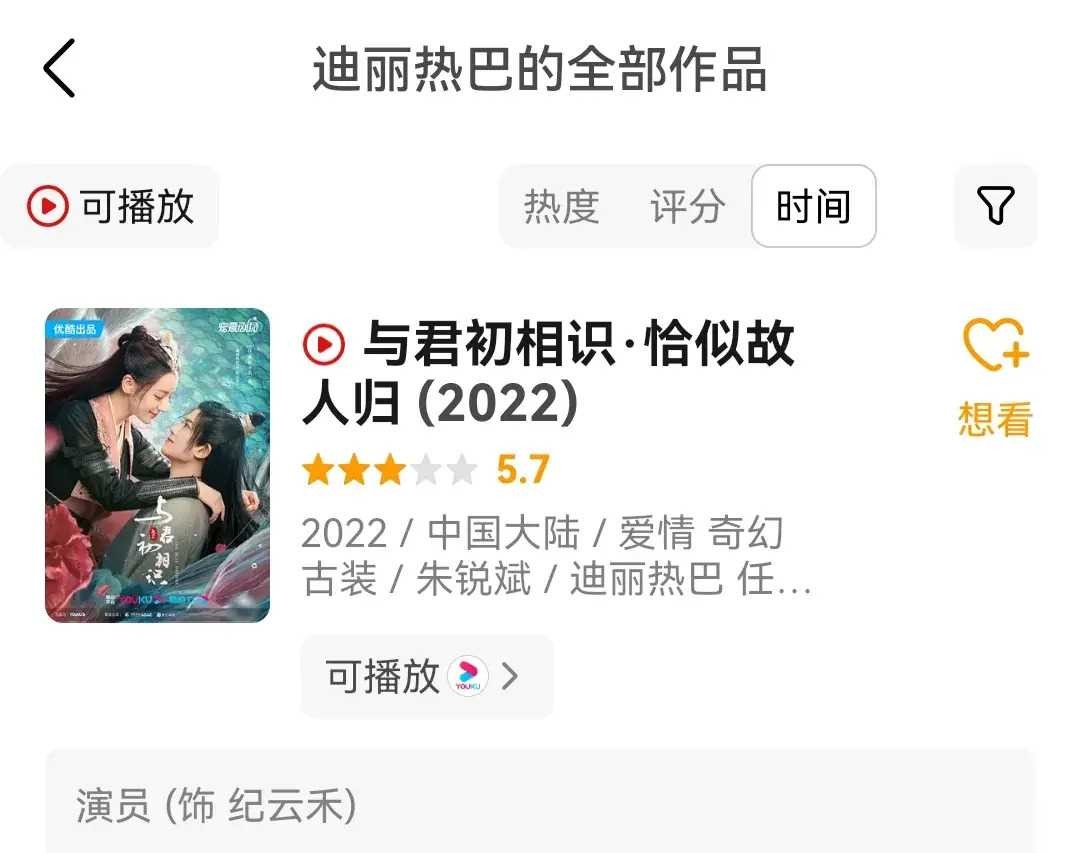Open Youku 可播放 source button
1080x853 pixels.
(x=426, y=677)
